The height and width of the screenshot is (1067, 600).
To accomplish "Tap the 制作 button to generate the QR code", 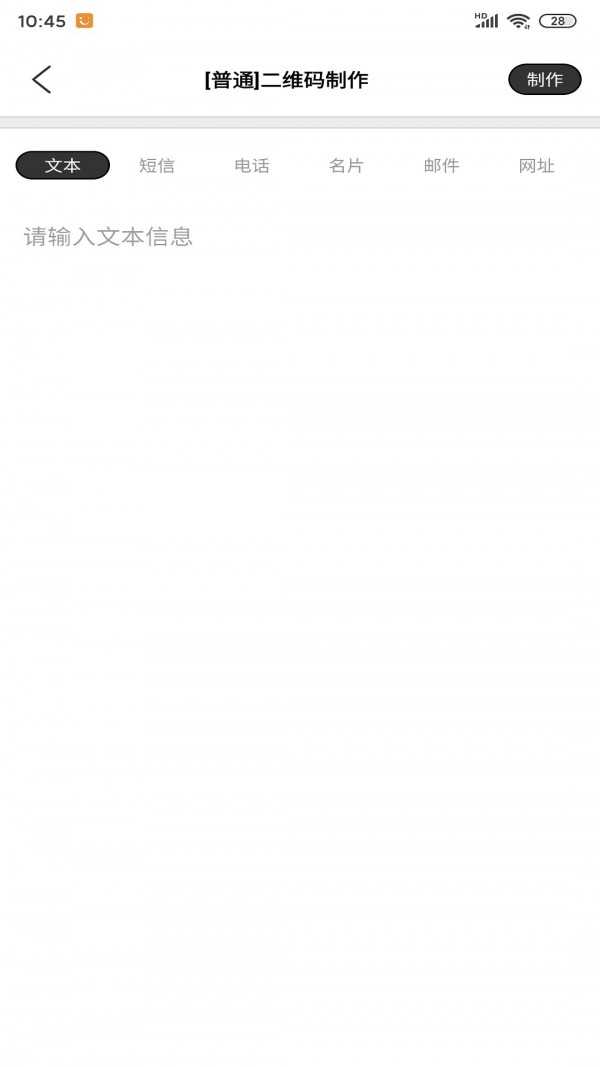I will click(544, 80).
